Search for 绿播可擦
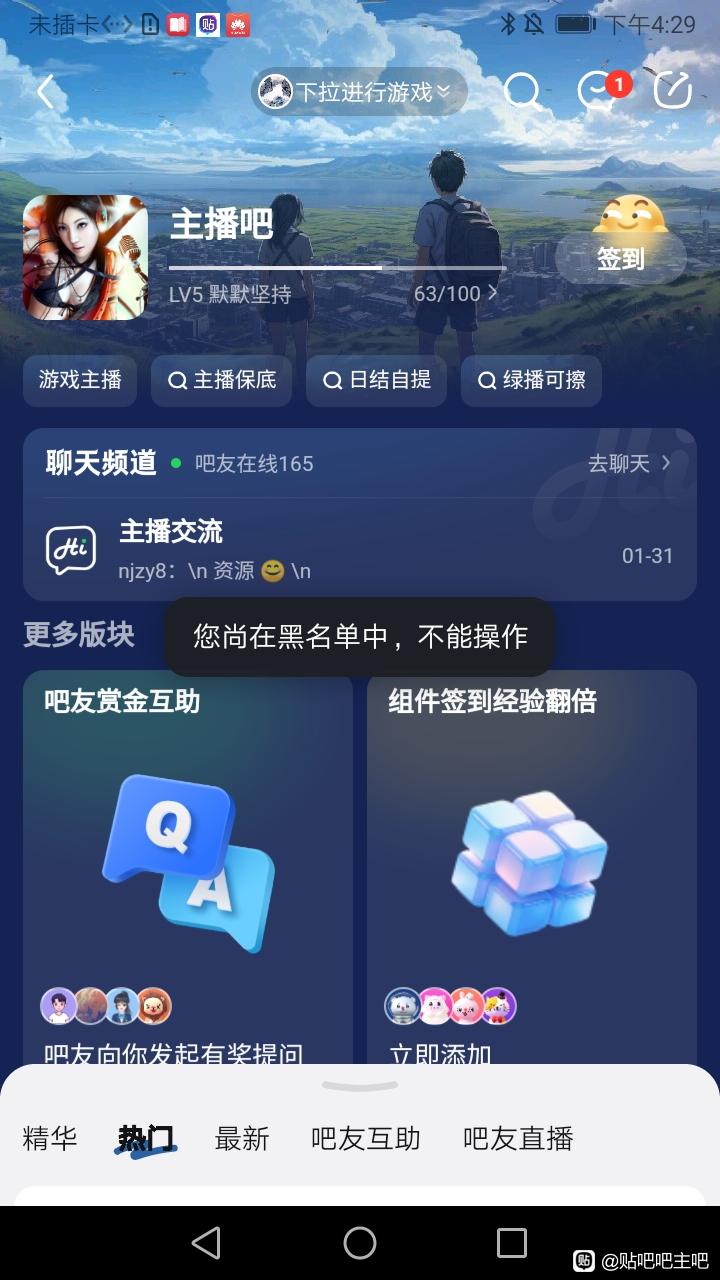 coord(531,380)
